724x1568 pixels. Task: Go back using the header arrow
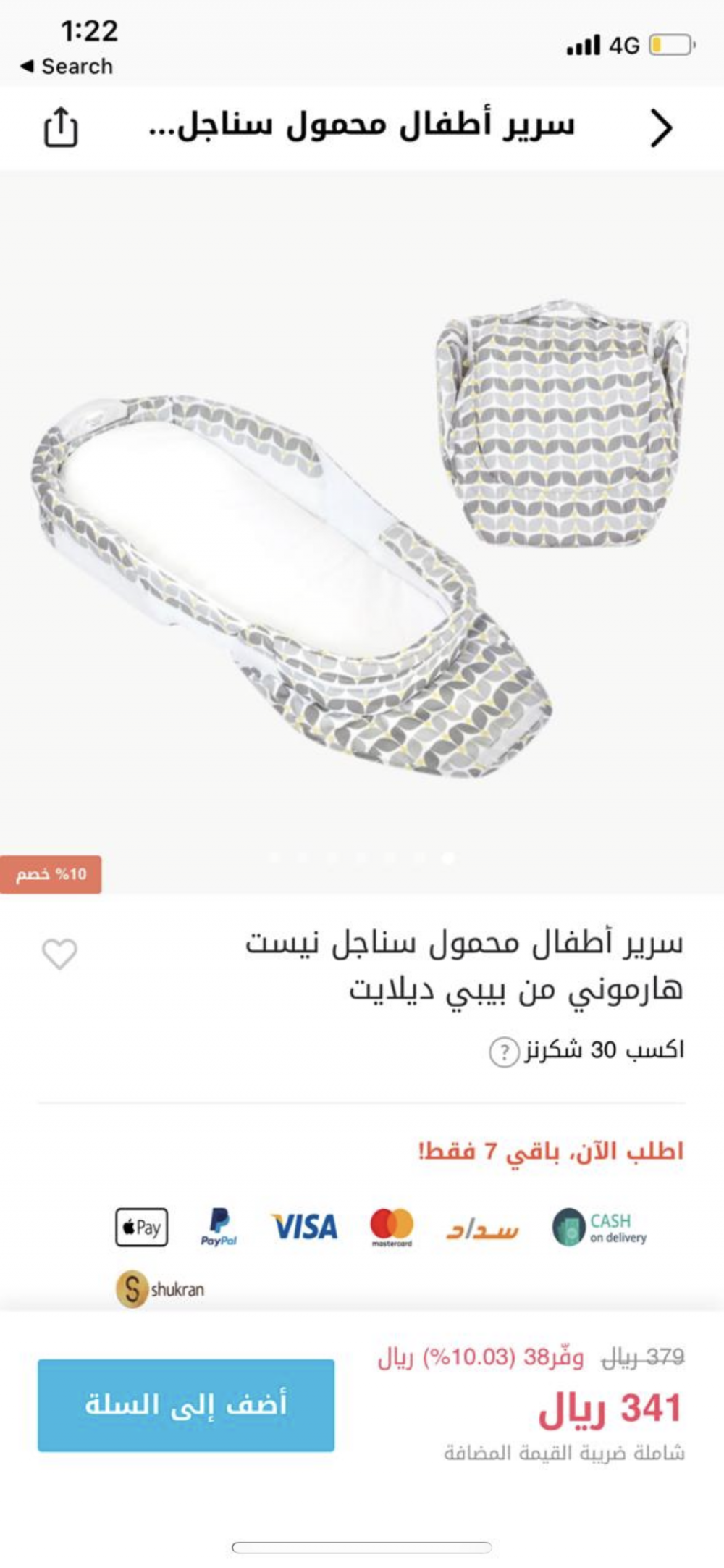click(x=660, y=128)
